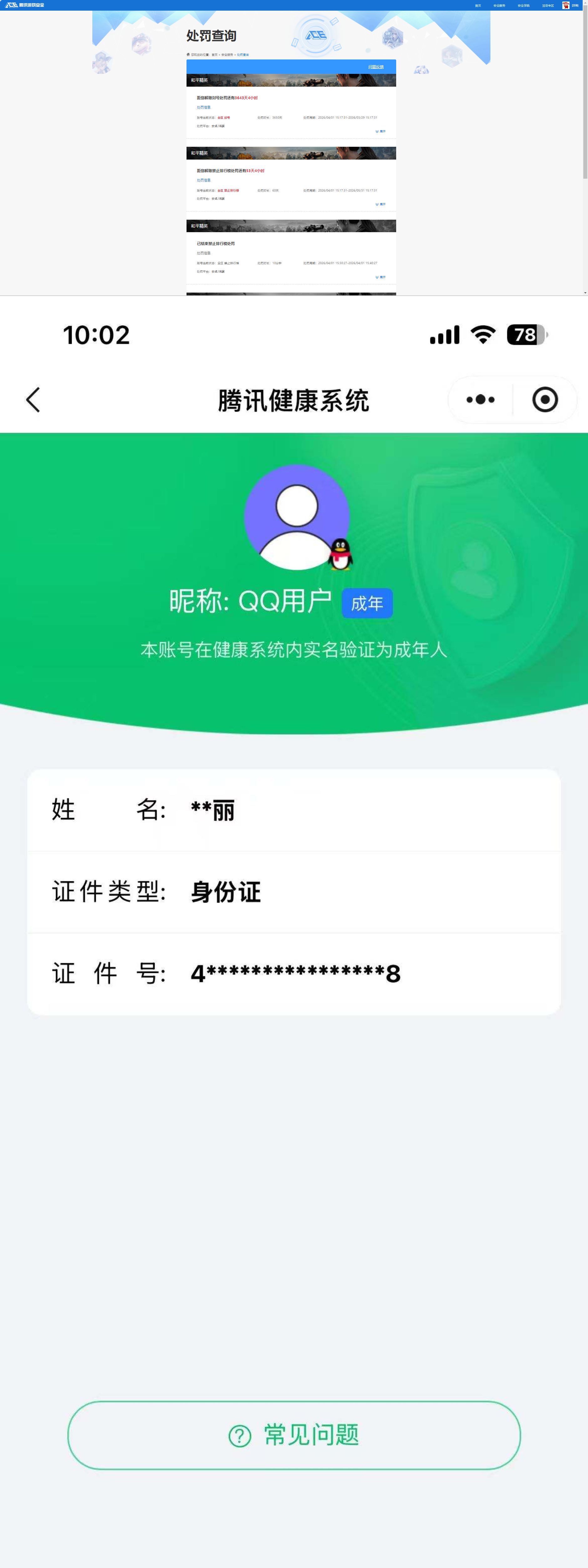Expand the 封号 punishment card via 展开
Image resolution: width=588 pixels, height=1568 pixels.
click(x=380, y=131)
